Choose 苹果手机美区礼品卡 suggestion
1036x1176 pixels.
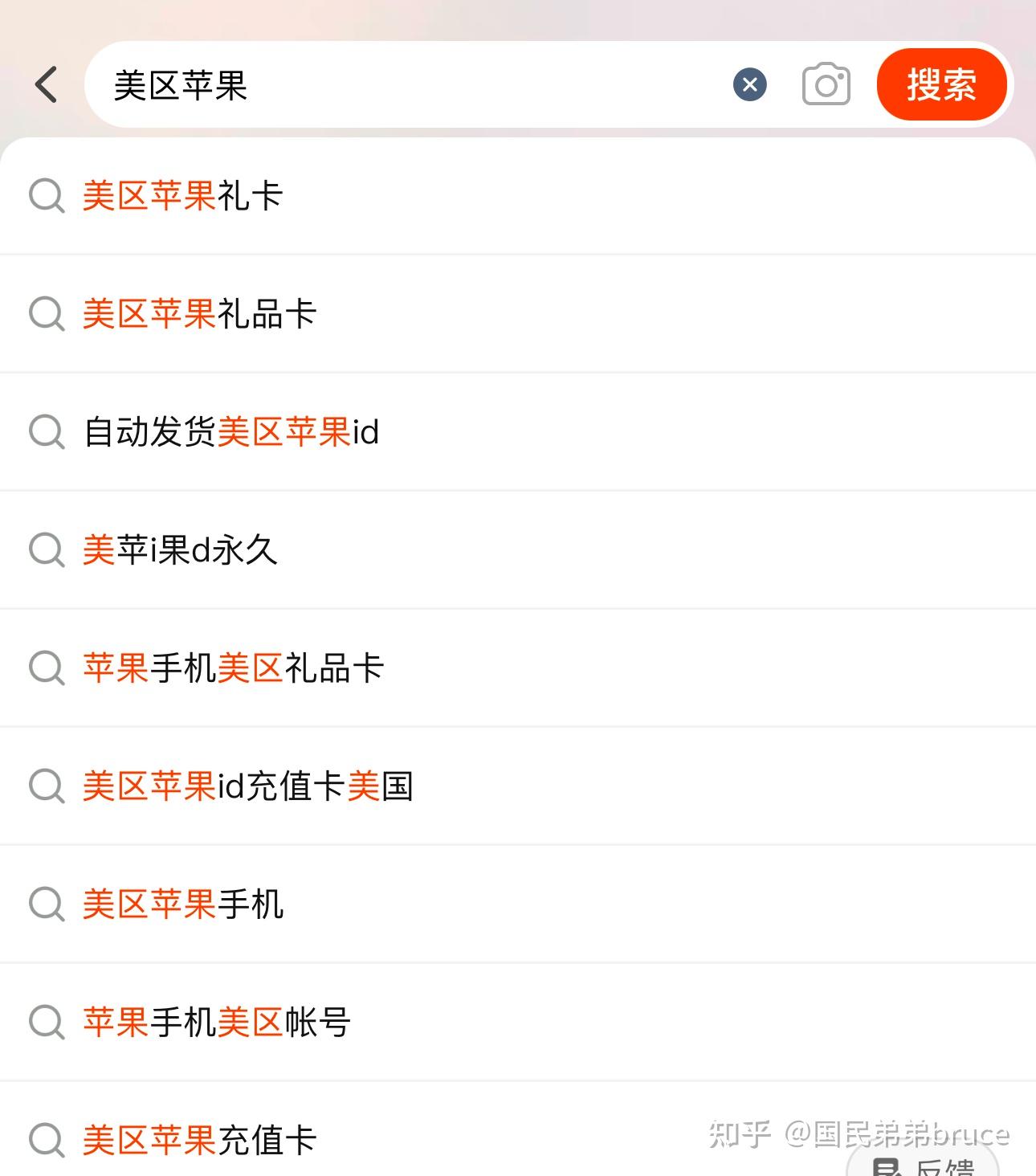click(235, 667)
